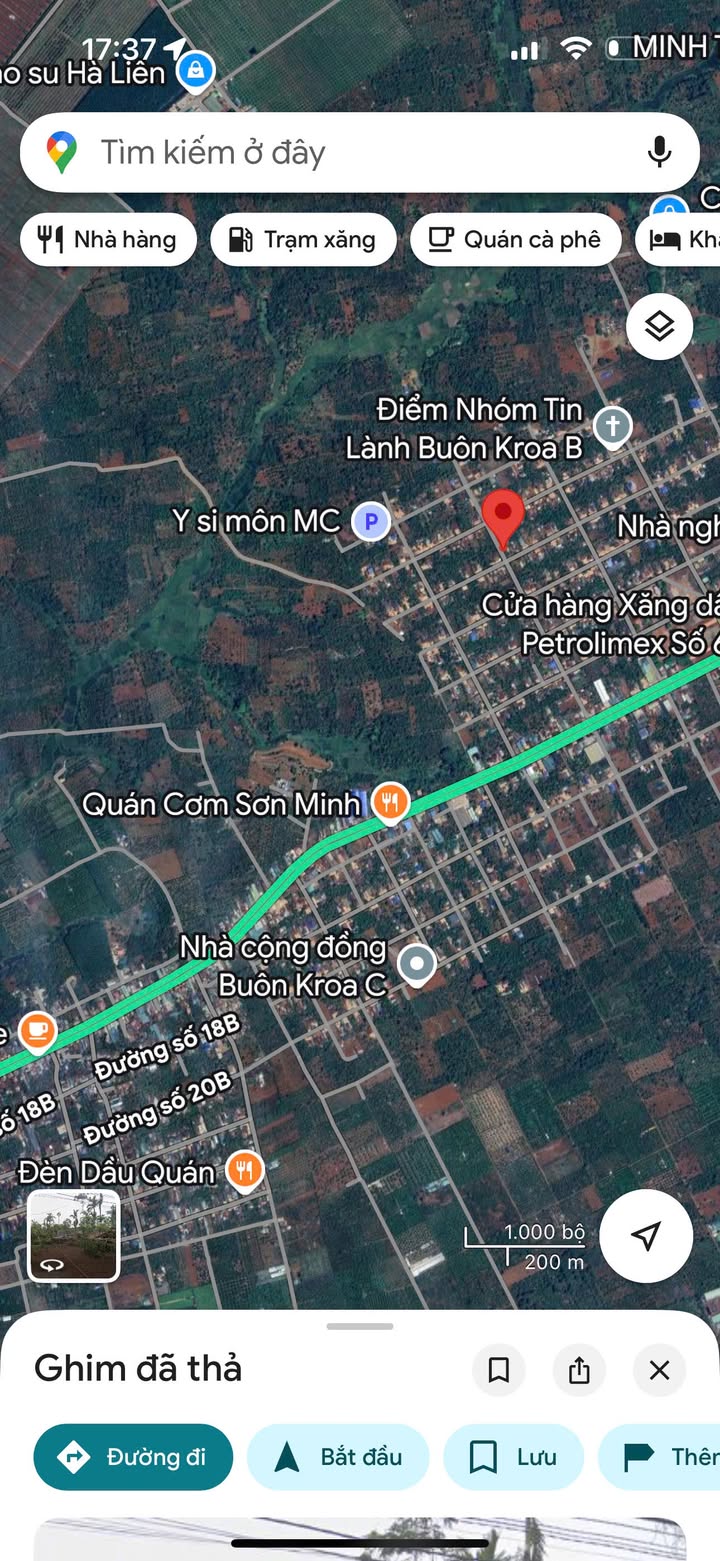The image size is (720, 1561).
Task: Open Nhà cộng đồng Buôn Kroa C marker
Action: pos(416,965)
